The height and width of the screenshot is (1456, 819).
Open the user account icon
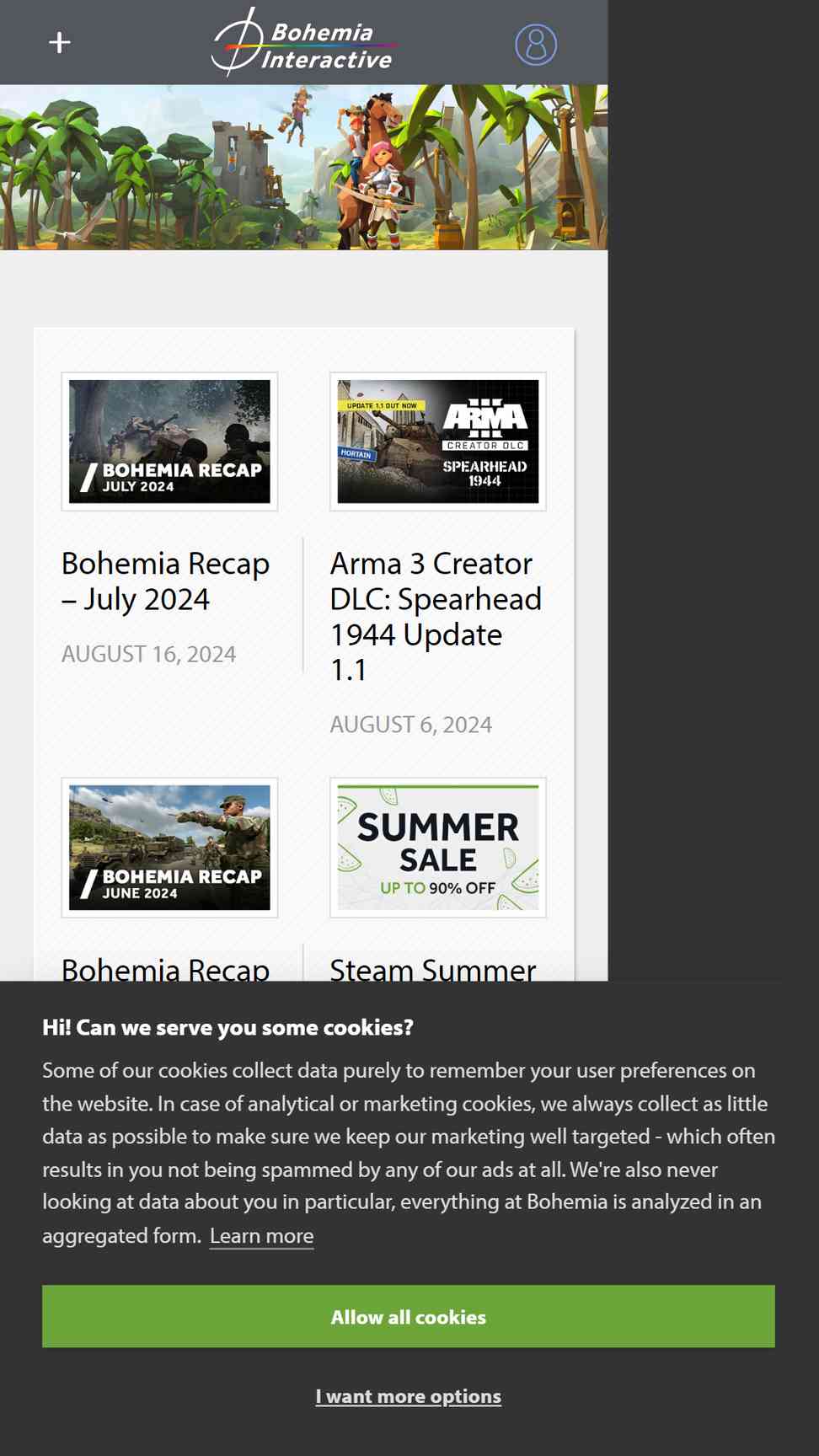536,45
